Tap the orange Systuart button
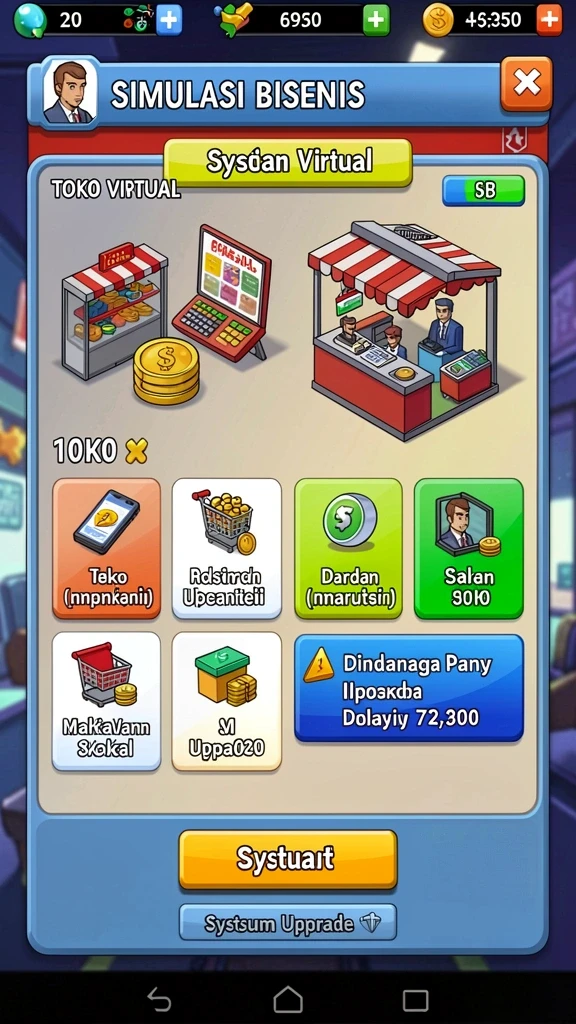 click(287, 859)
